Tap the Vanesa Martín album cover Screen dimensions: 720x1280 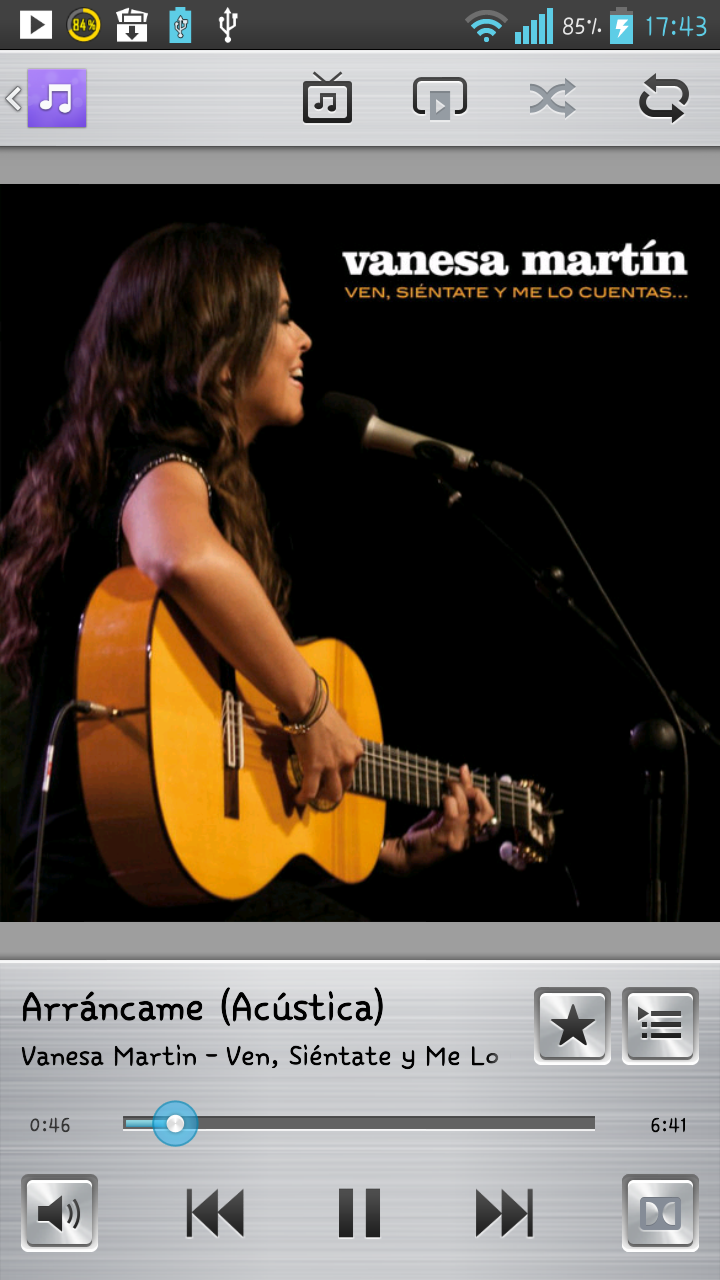[x=360, y=552]
